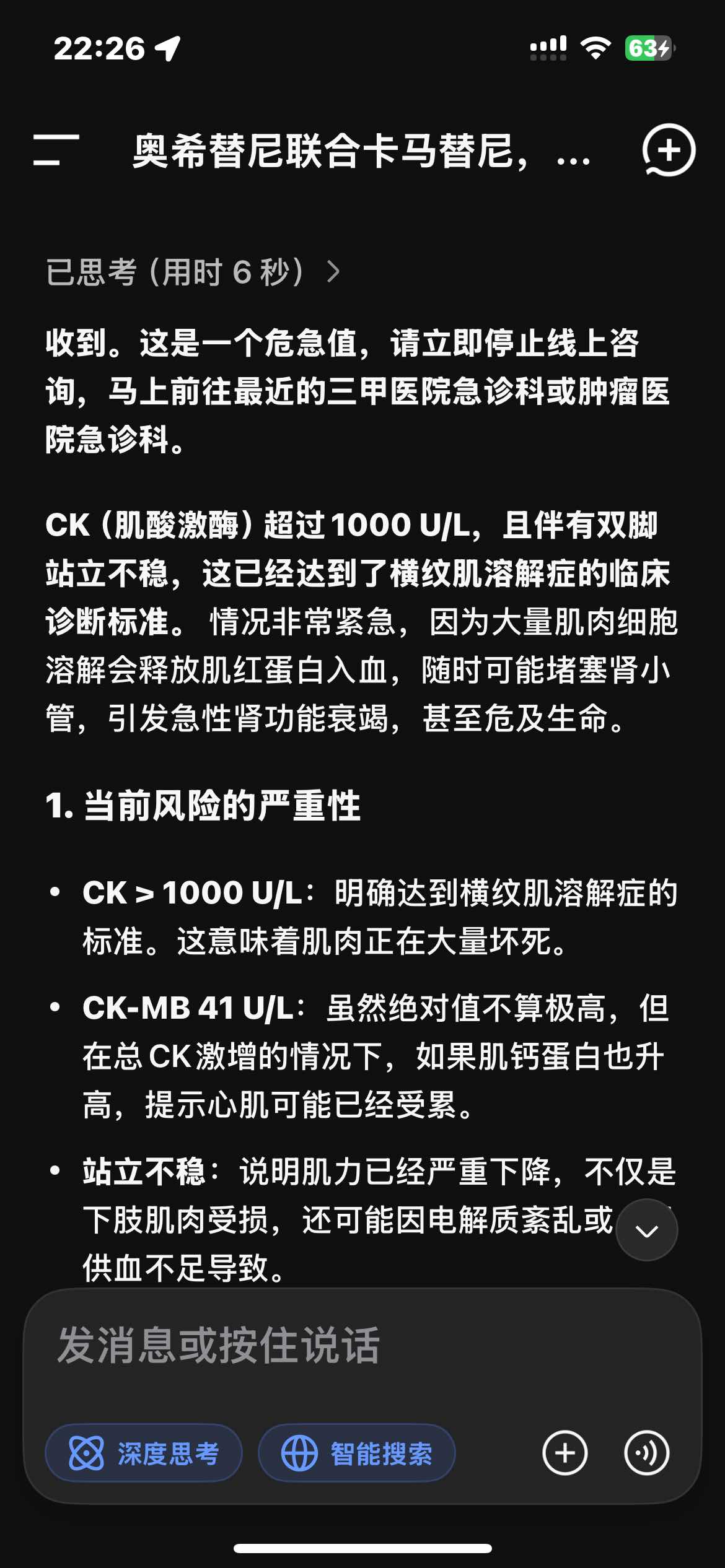Start a new chat conversation
The width and height of the screenshot is (725, 1568).
(x=669, y=150)
